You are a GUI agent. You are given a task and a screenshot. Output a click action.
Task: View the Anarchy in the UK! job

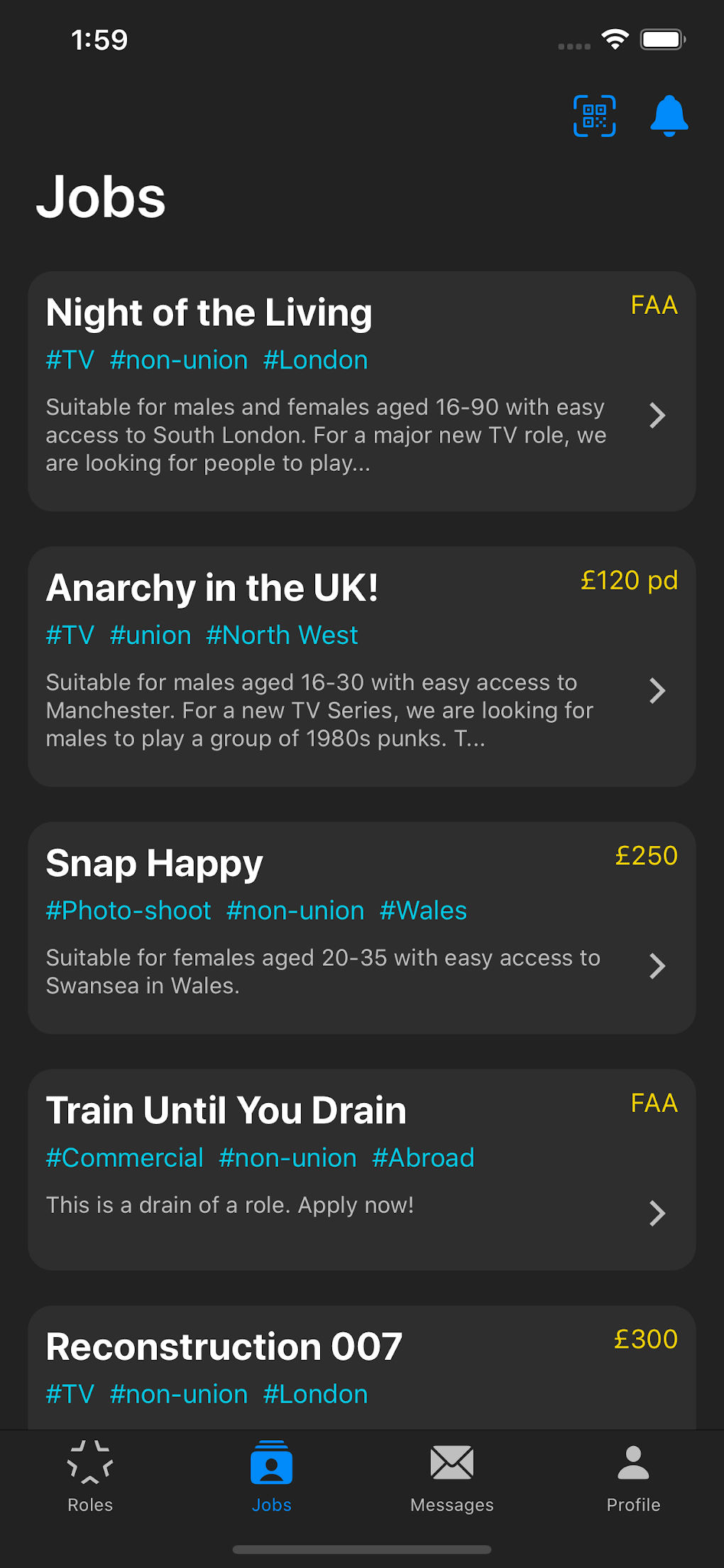pos(361,666)
